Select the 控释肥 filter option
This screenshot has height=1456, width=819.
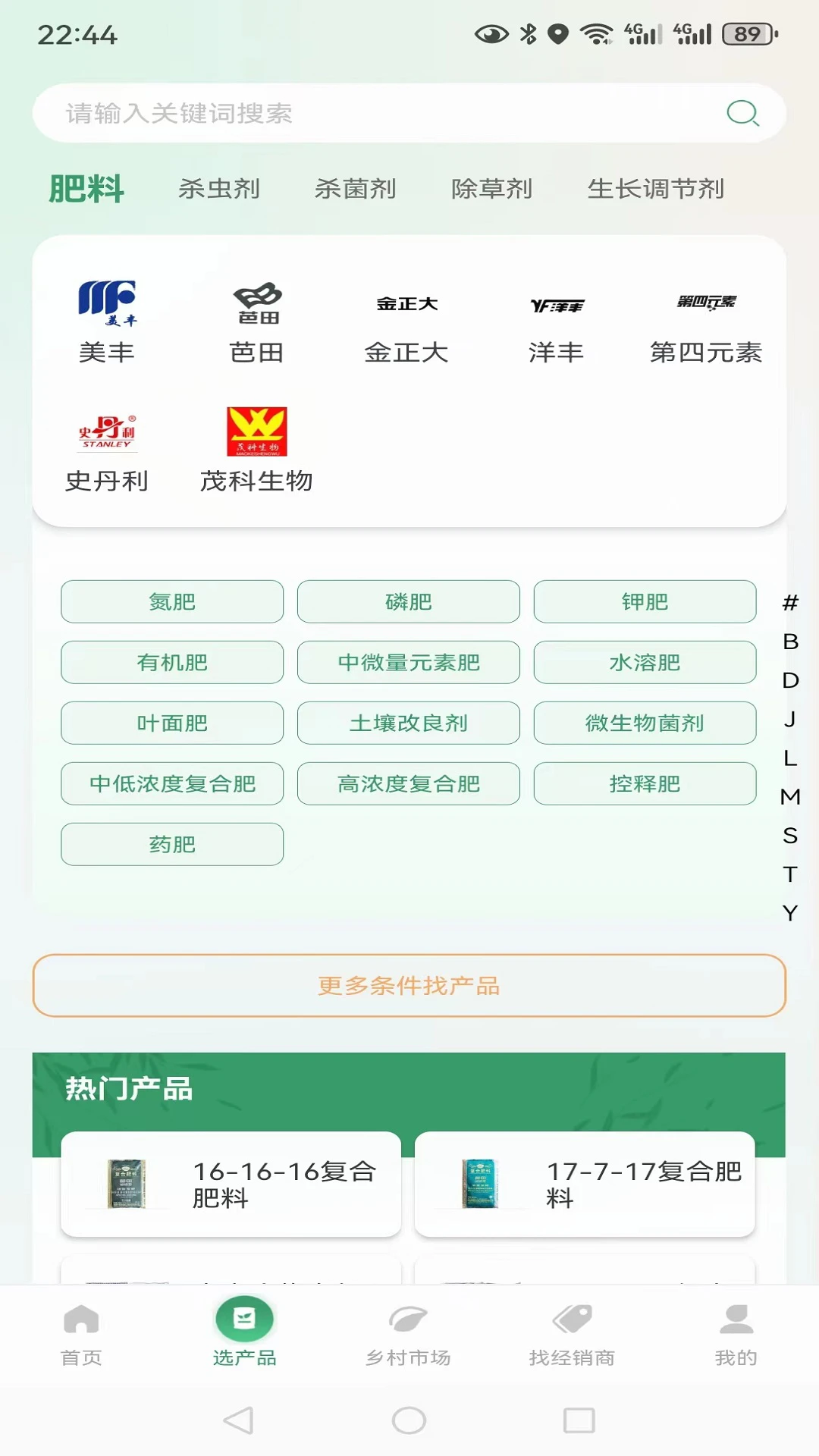(x=645, y=783)
